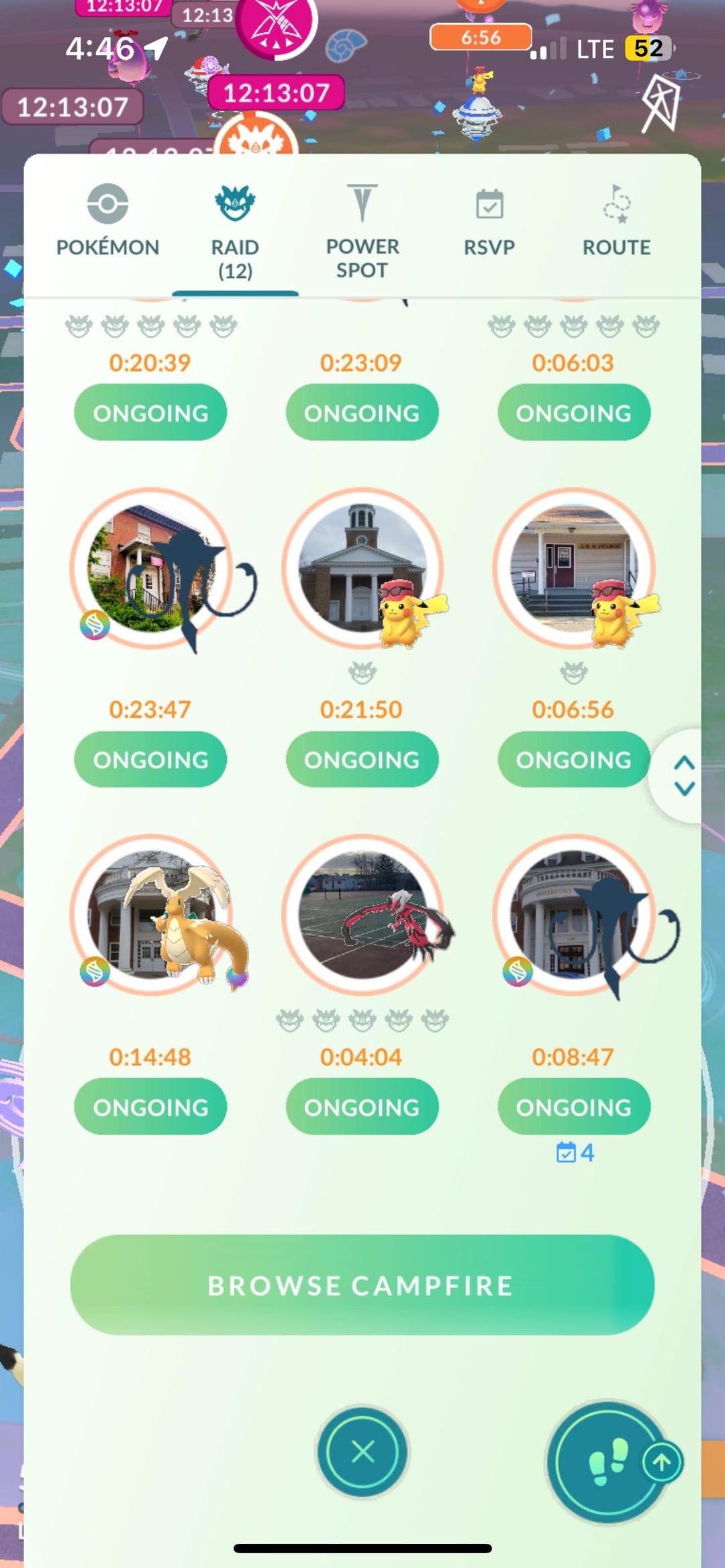Open the Pikachu raid with 0:21:50 left
725x1568 pixels.
[x=362, y=568]
